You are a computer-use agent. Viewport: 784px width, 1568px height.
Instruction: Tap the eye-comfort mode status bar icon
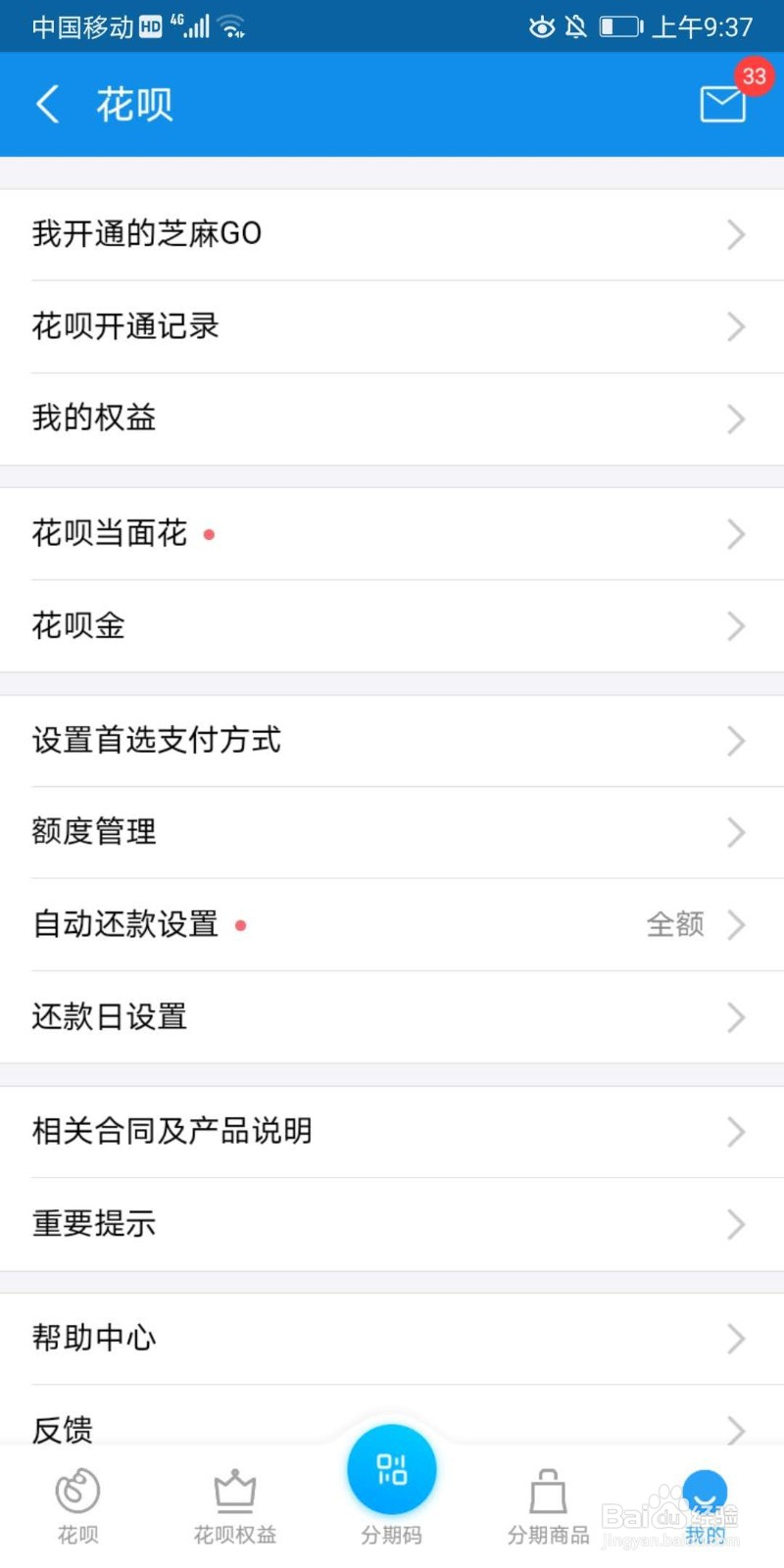pyautogui.click(x=541, y=26)
